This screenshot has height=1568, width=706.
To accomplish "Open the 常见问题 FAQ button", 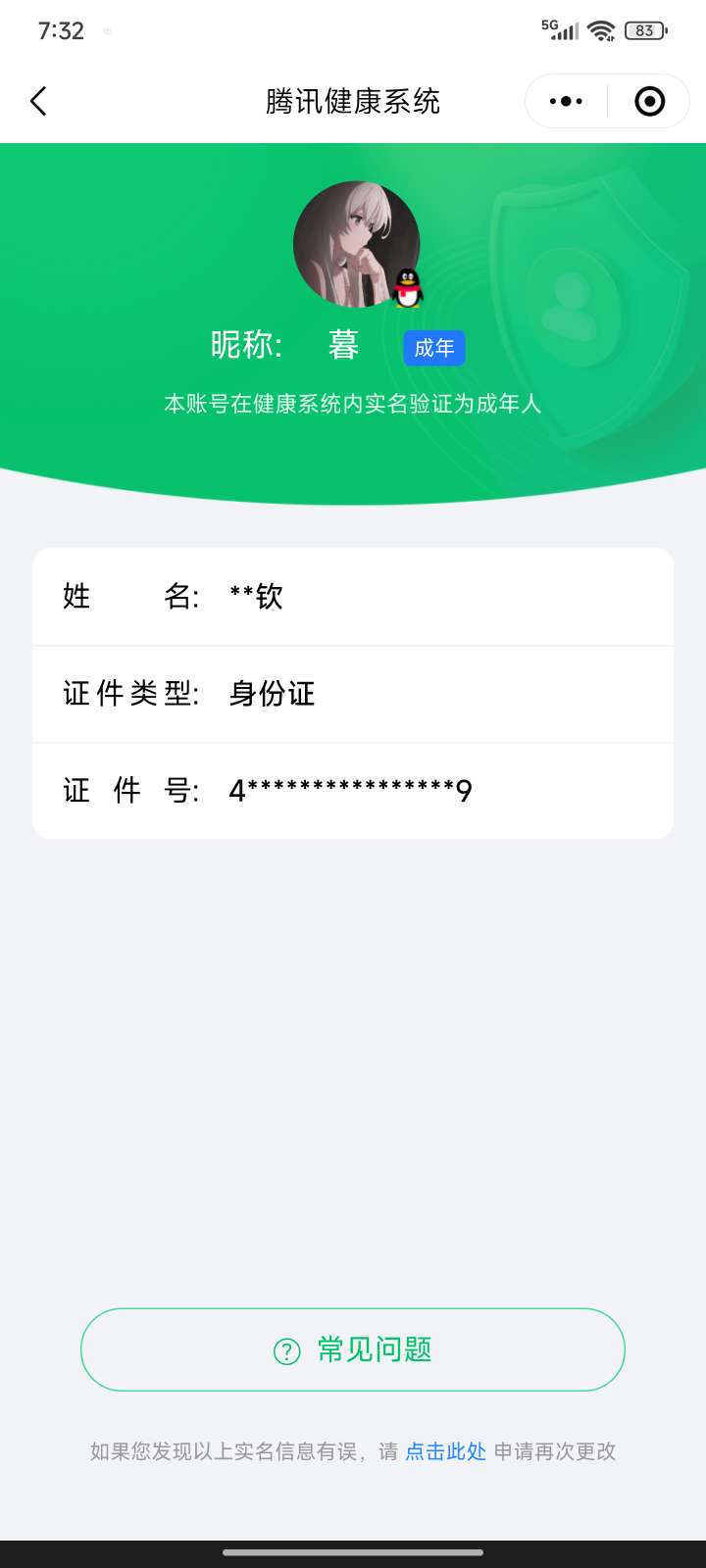I will 353,1349.
